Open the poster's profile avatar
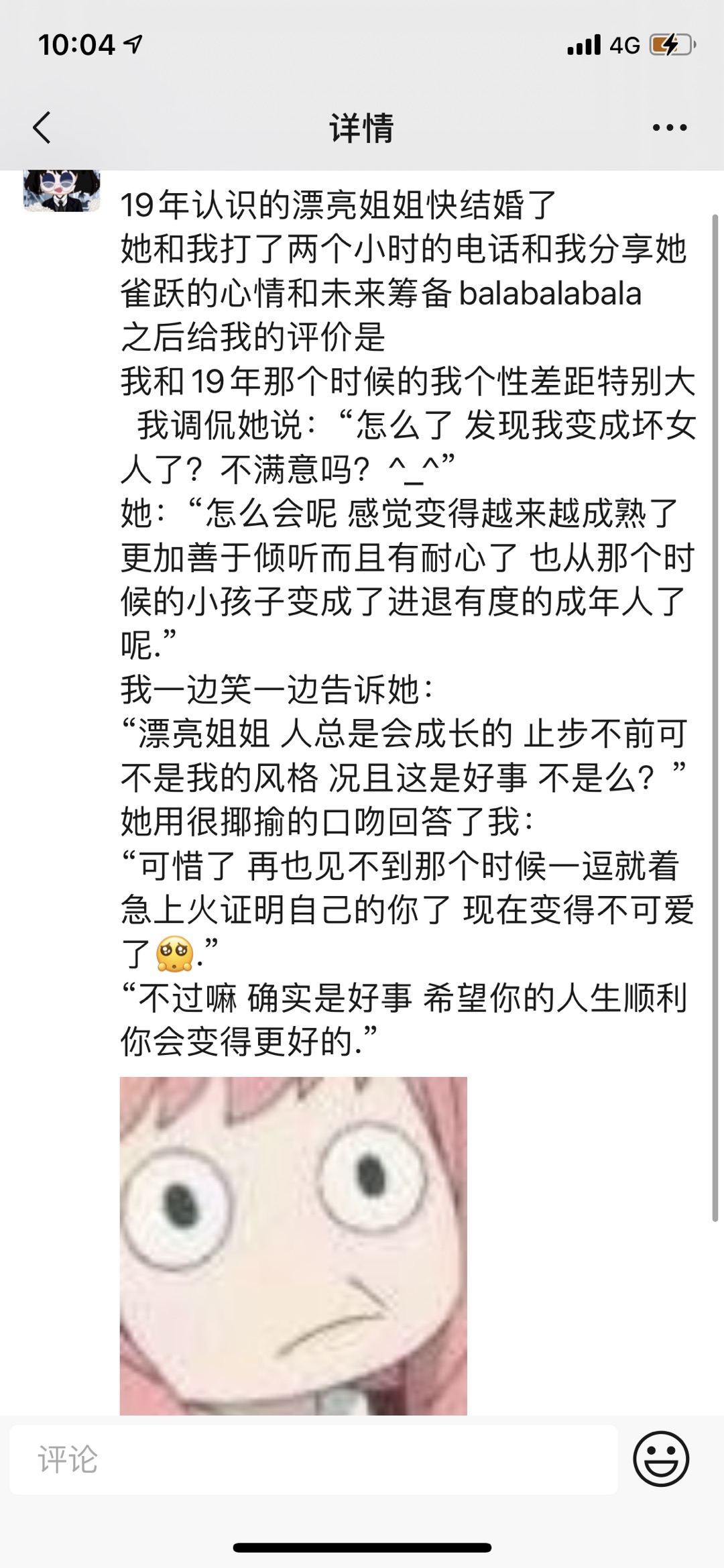 62,190
